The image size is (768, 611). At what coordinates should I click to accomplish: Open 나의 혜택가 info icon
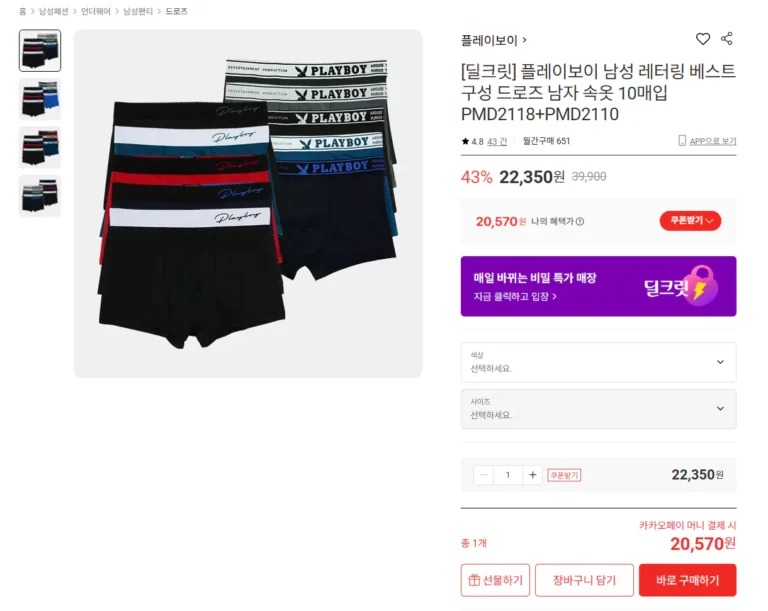pyautogui.click(x=580, y=222)
